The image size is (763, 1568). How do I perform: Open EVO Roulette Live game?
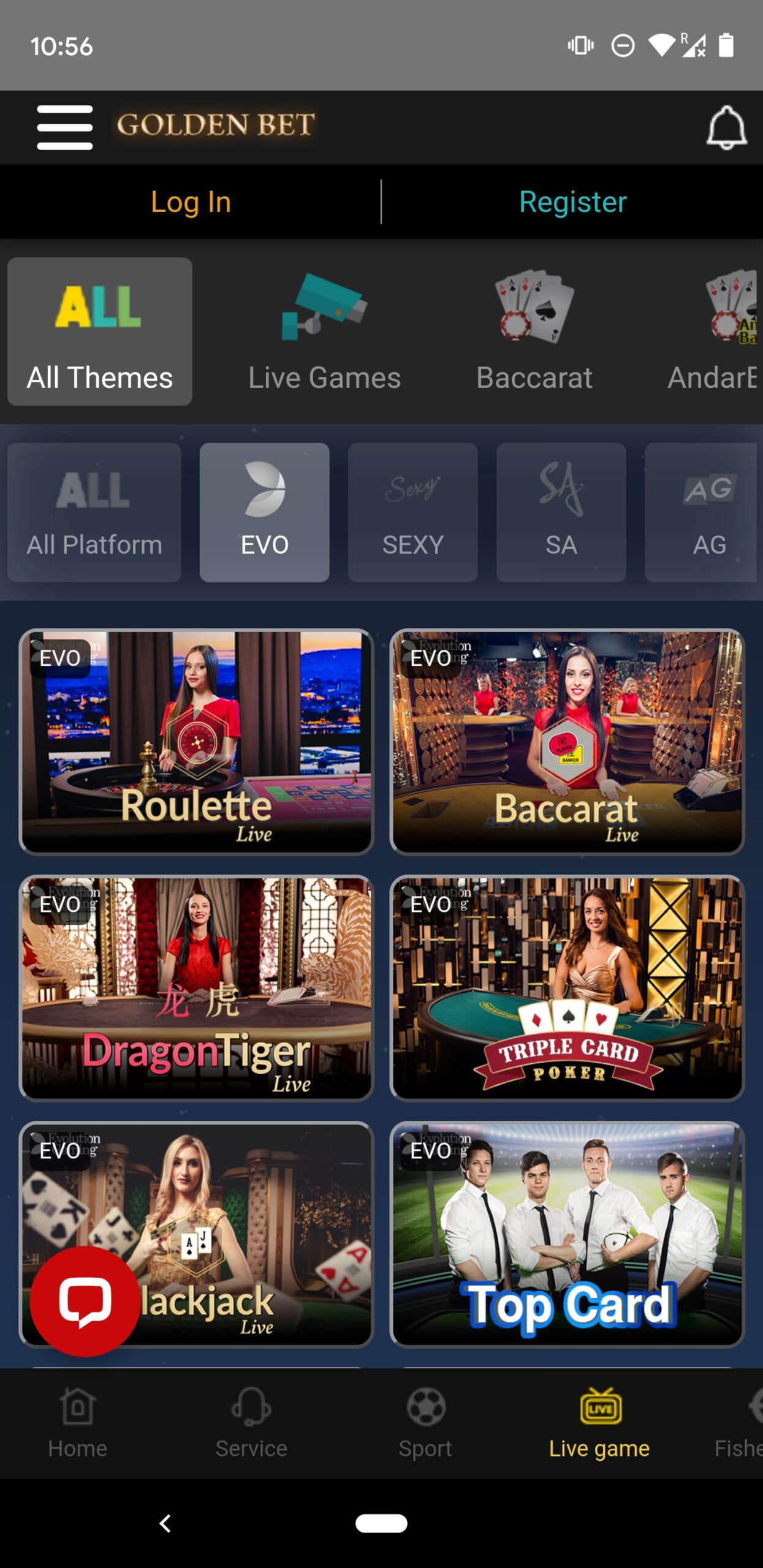tap(196, 742)
